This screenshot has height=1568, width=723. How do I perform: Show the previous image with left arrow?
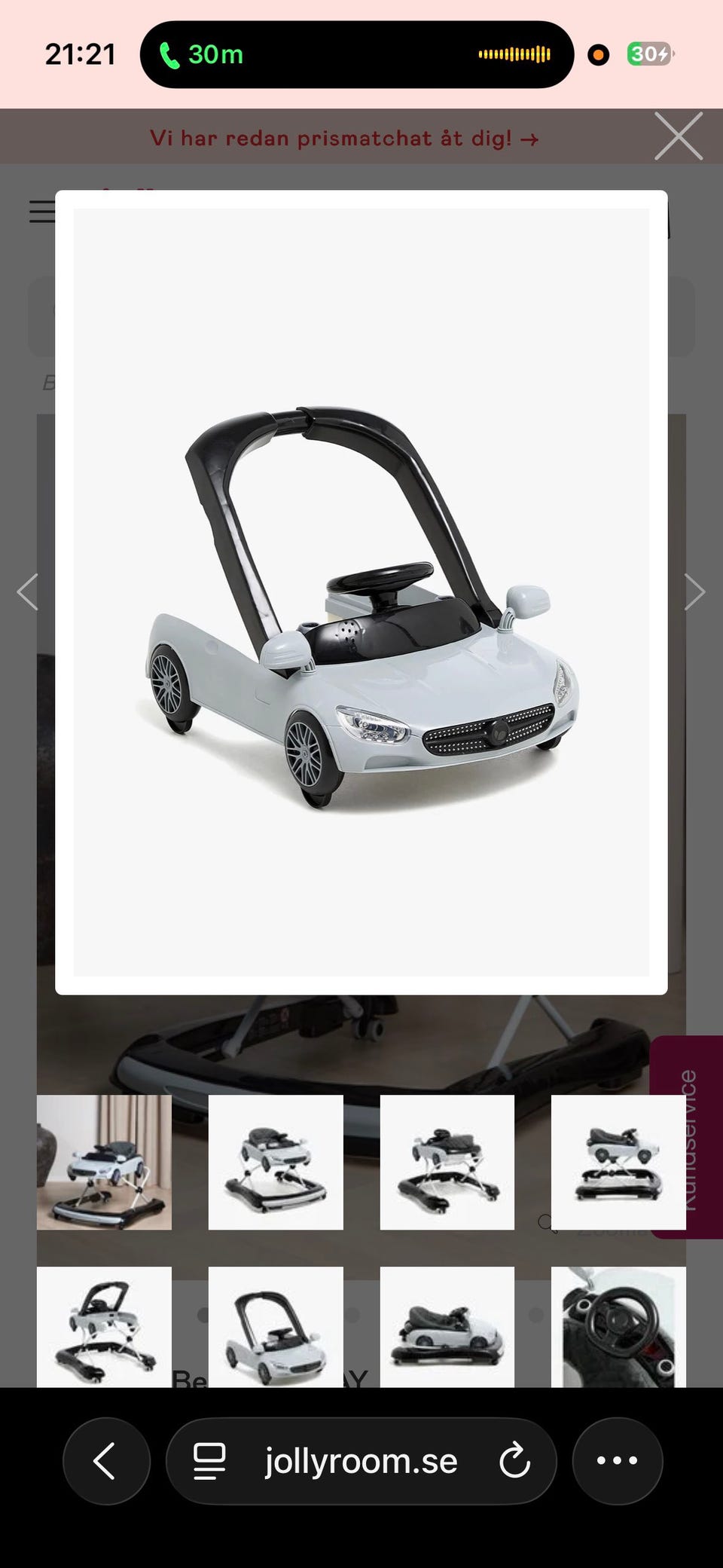coord(28,591)
